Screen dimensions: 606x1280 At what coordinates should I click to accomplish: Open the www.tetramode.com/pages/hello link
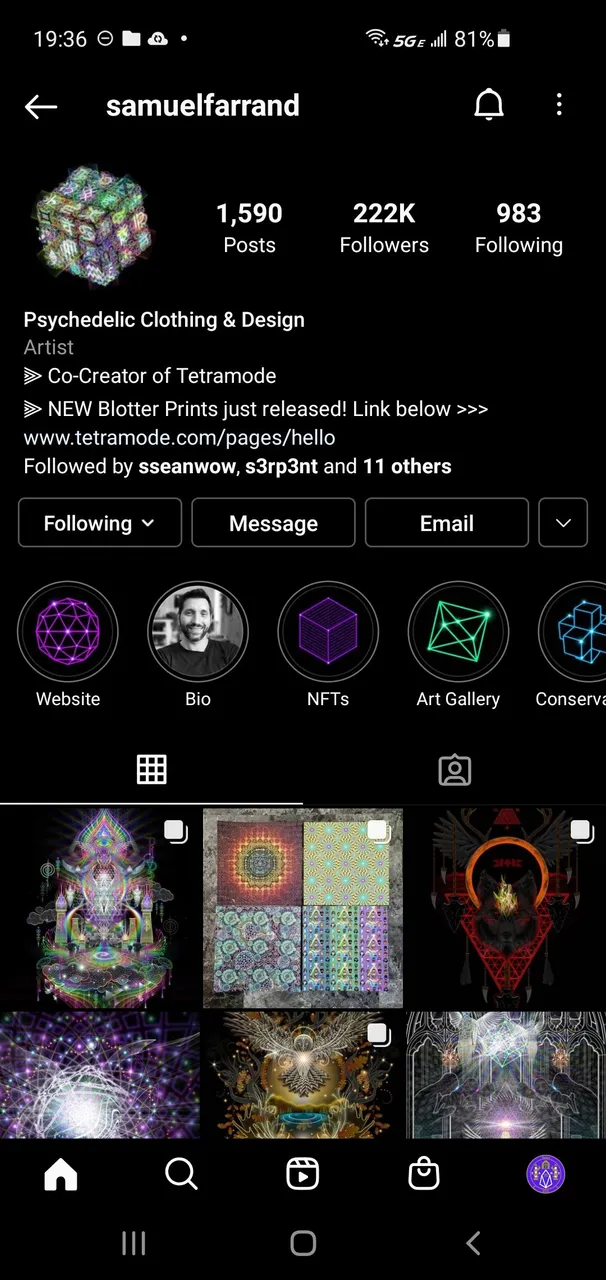click(x=179, y=438)
